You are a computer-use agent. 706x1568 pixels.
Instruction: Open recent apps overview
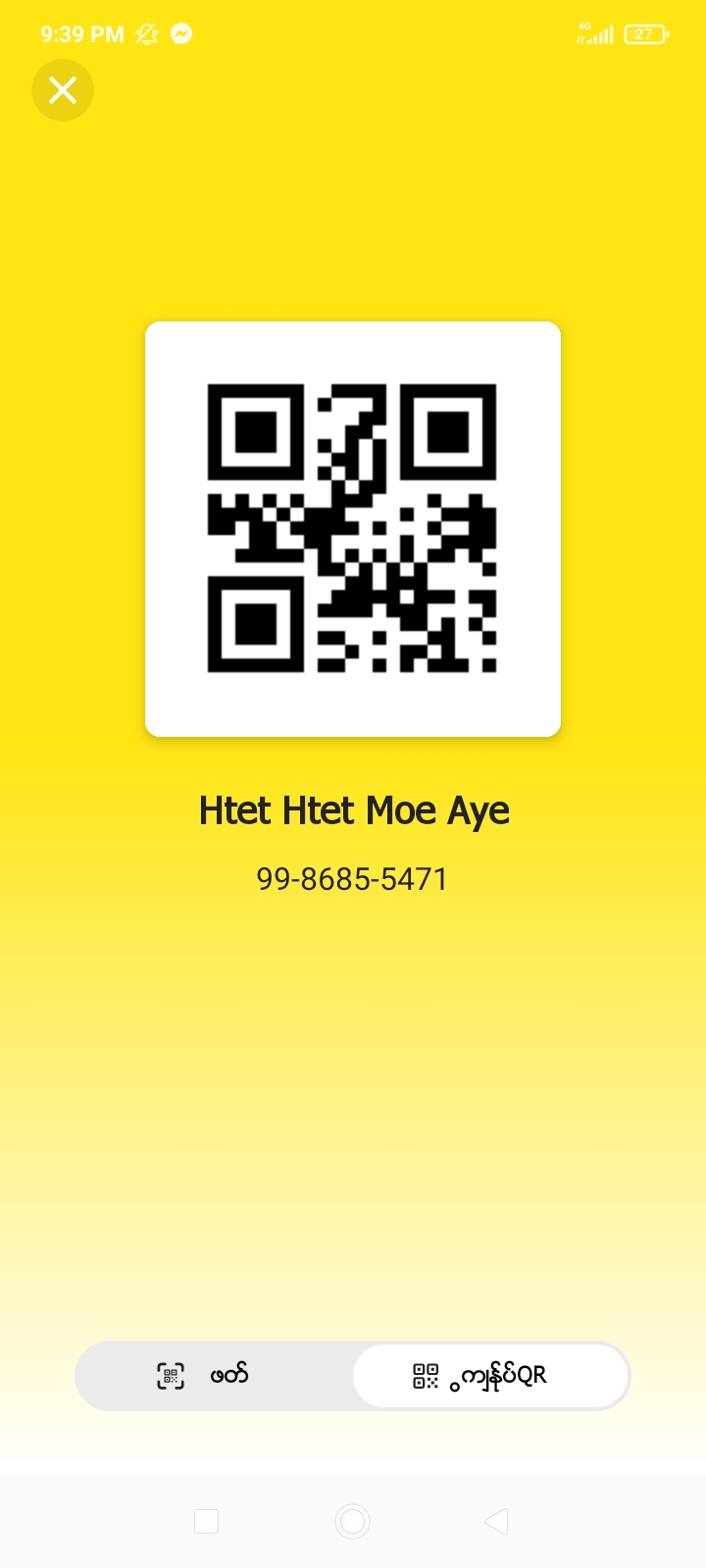coord(206,1521)
